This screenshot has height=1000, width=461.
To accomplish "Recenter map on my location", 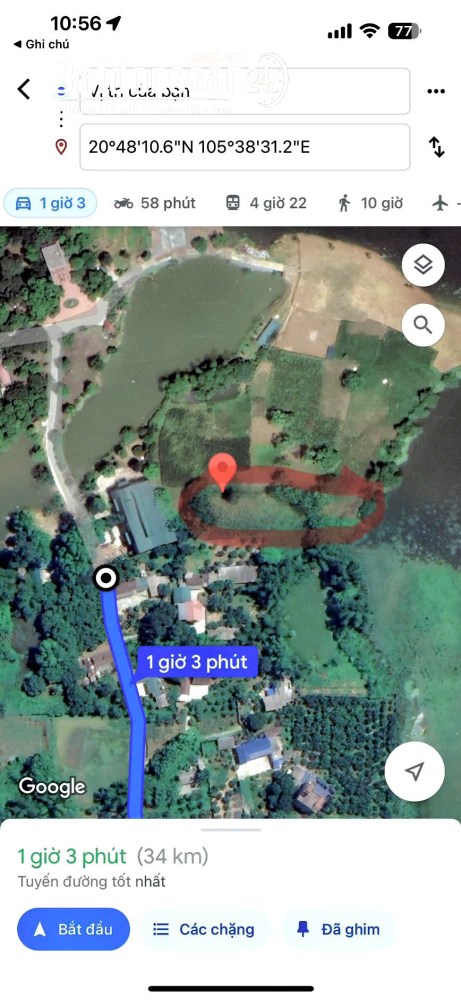I will (x=415, y=772).
